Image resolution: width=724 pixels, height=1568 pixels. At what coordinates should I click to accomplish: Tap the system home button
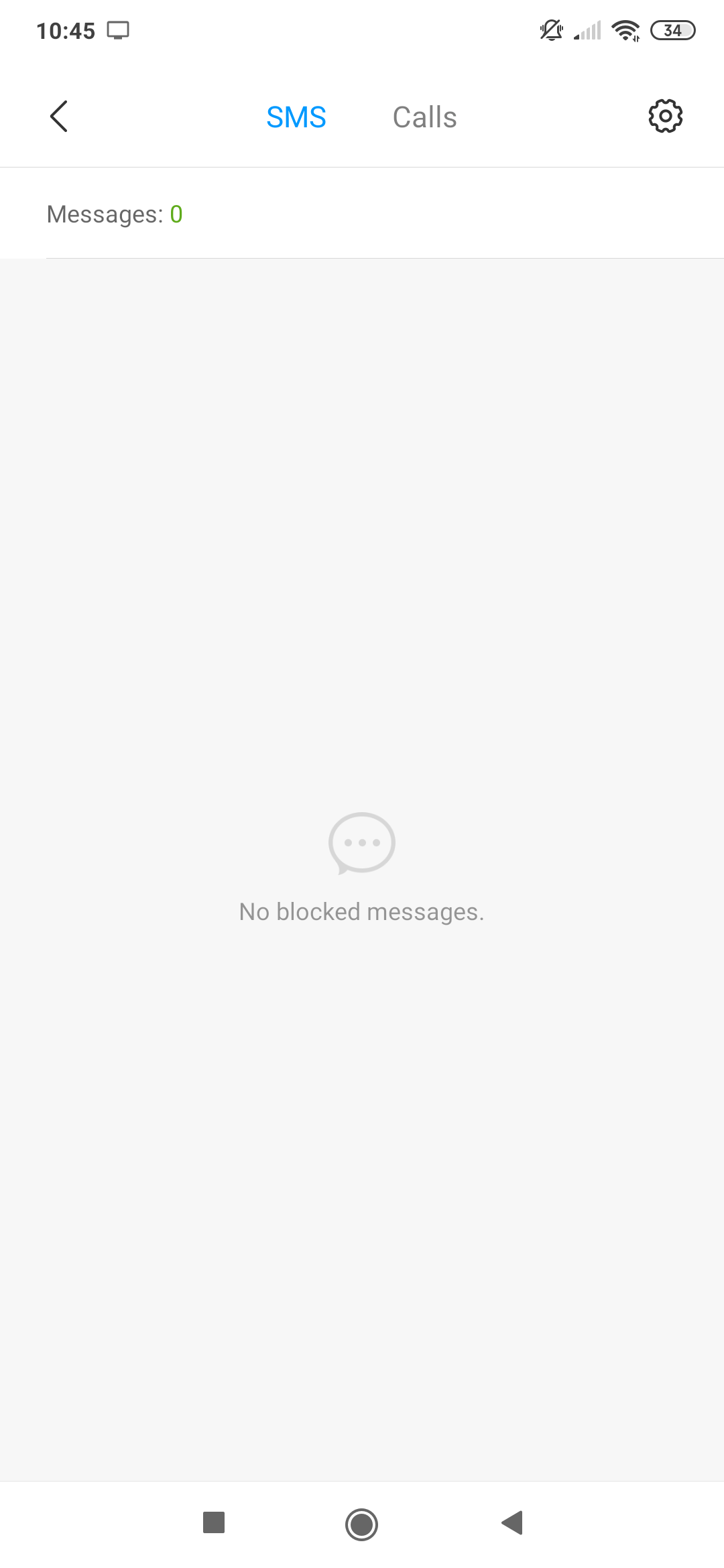click(x=361, y=1524)
